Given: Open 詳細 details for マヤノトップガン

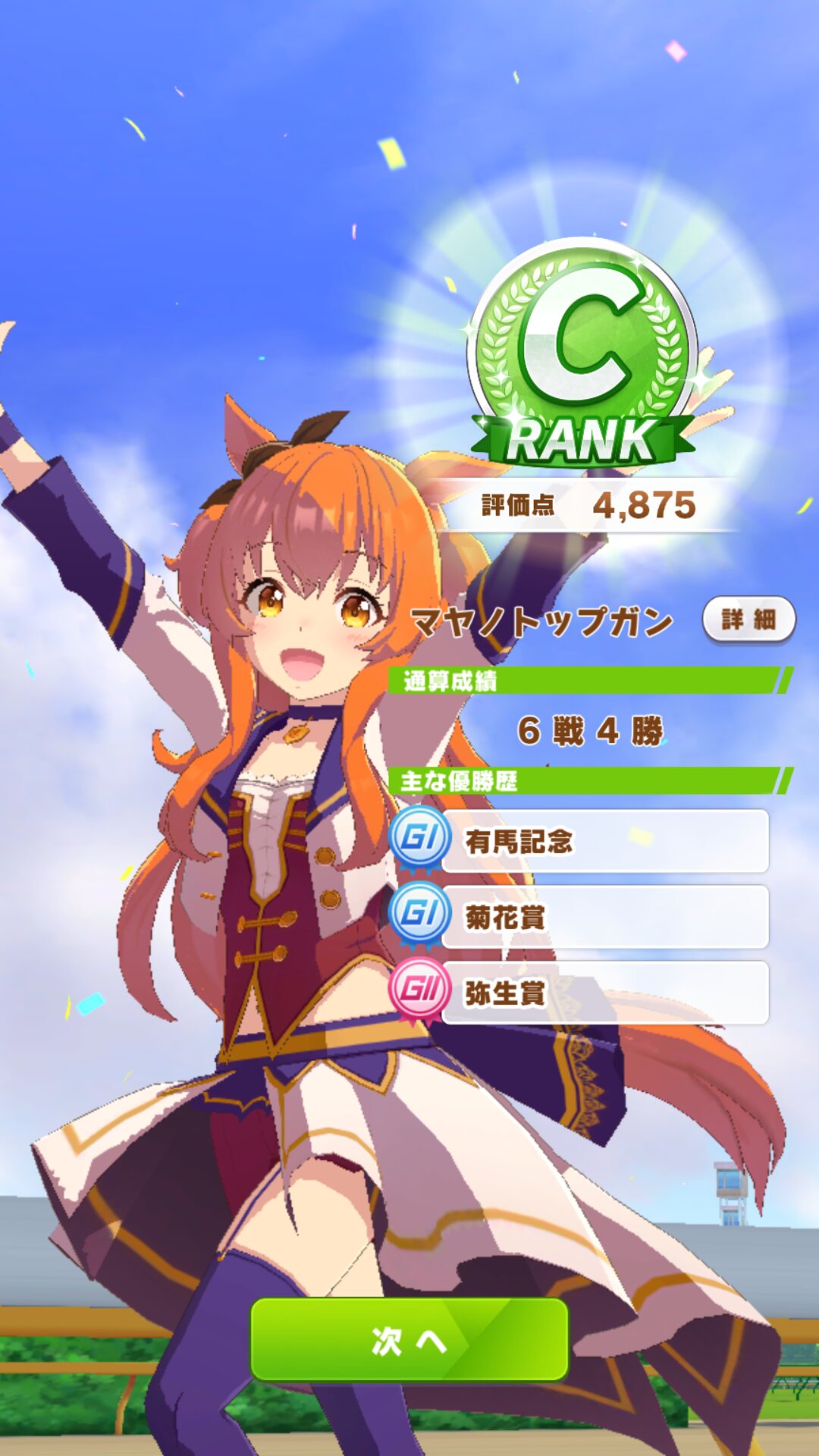Looking at the screenshot, I should click(749, 620).
